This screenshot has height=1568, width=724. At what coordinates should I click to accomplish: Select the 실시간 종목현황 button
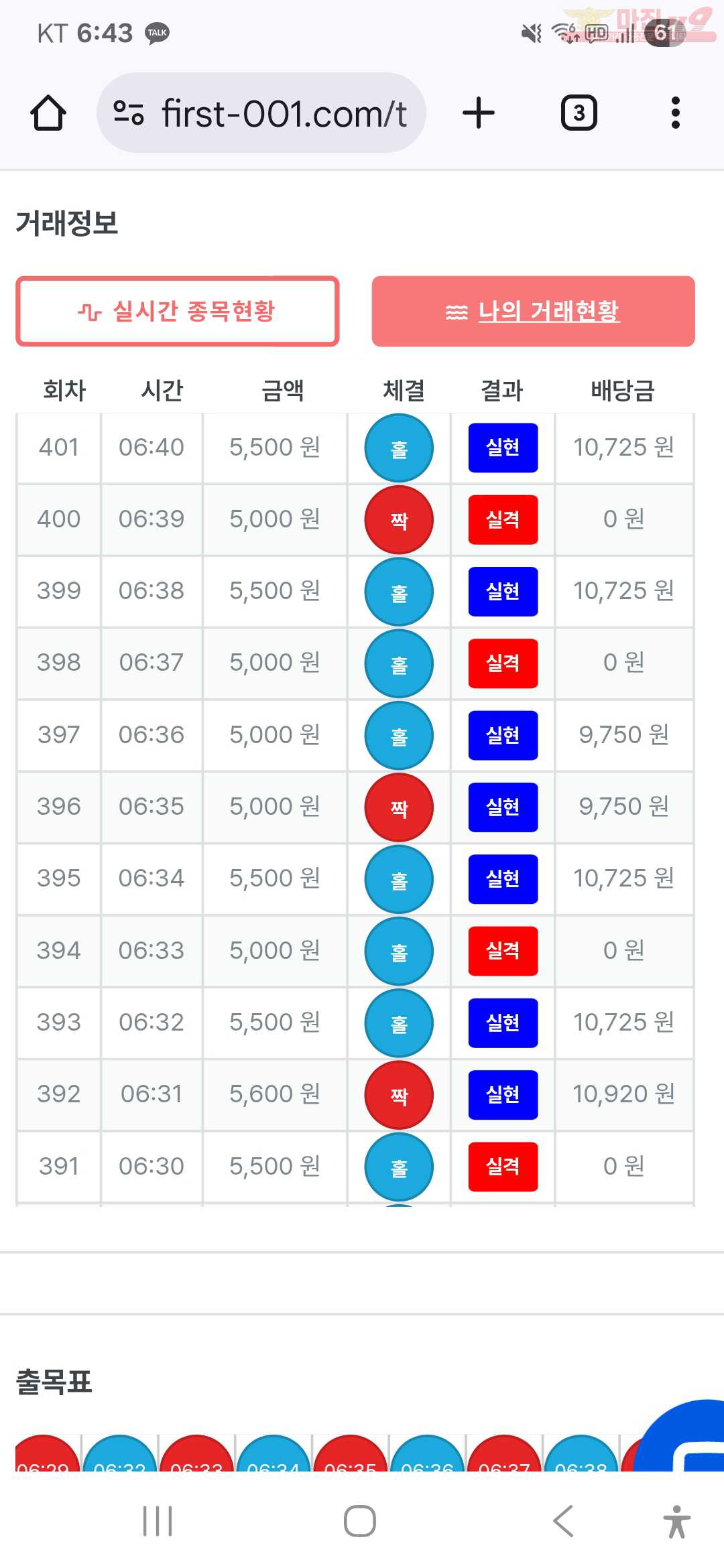pyautogui.click(x=178, y=311)
